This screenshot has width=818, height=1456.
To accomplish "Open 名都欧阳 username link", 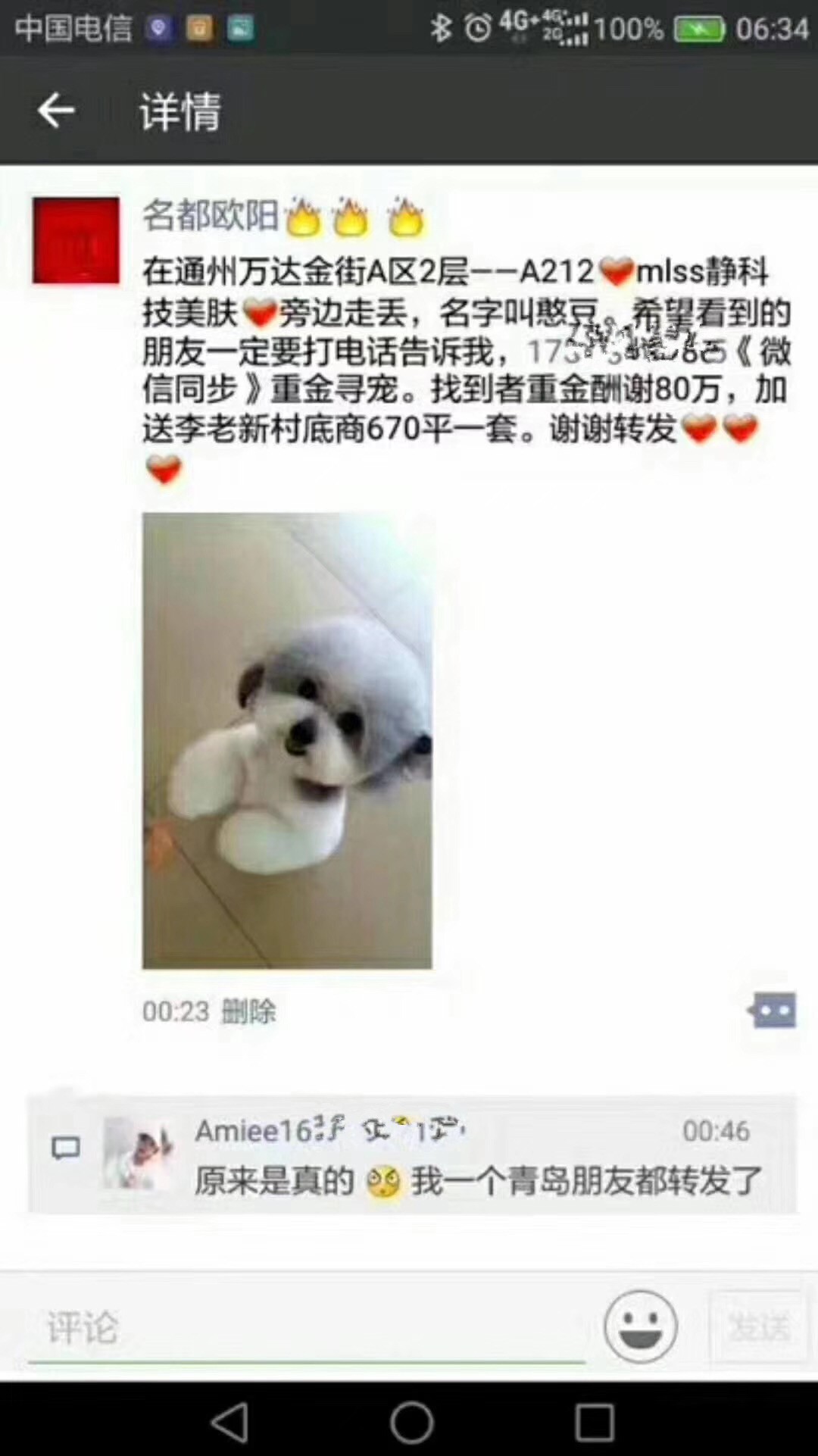I will coord(211,215).
